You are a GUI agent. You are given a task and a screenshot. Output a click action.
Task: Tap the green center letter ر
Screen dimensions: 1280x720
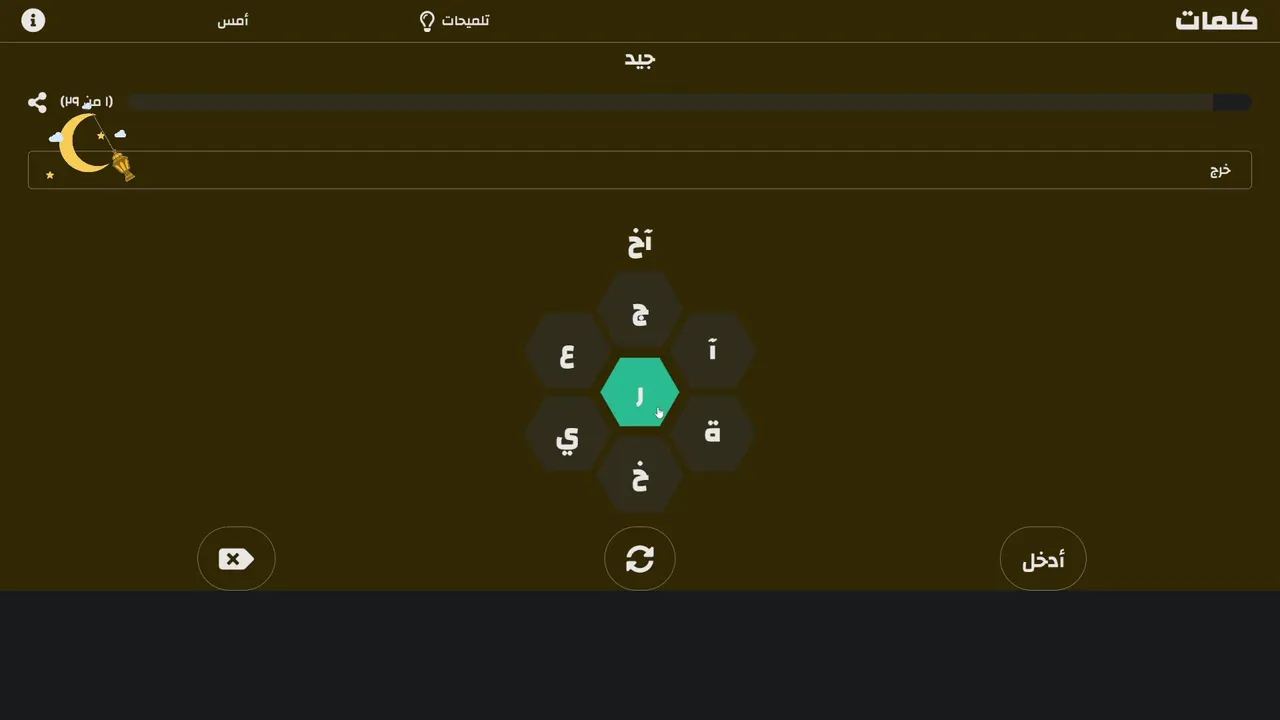click(640, 393)
